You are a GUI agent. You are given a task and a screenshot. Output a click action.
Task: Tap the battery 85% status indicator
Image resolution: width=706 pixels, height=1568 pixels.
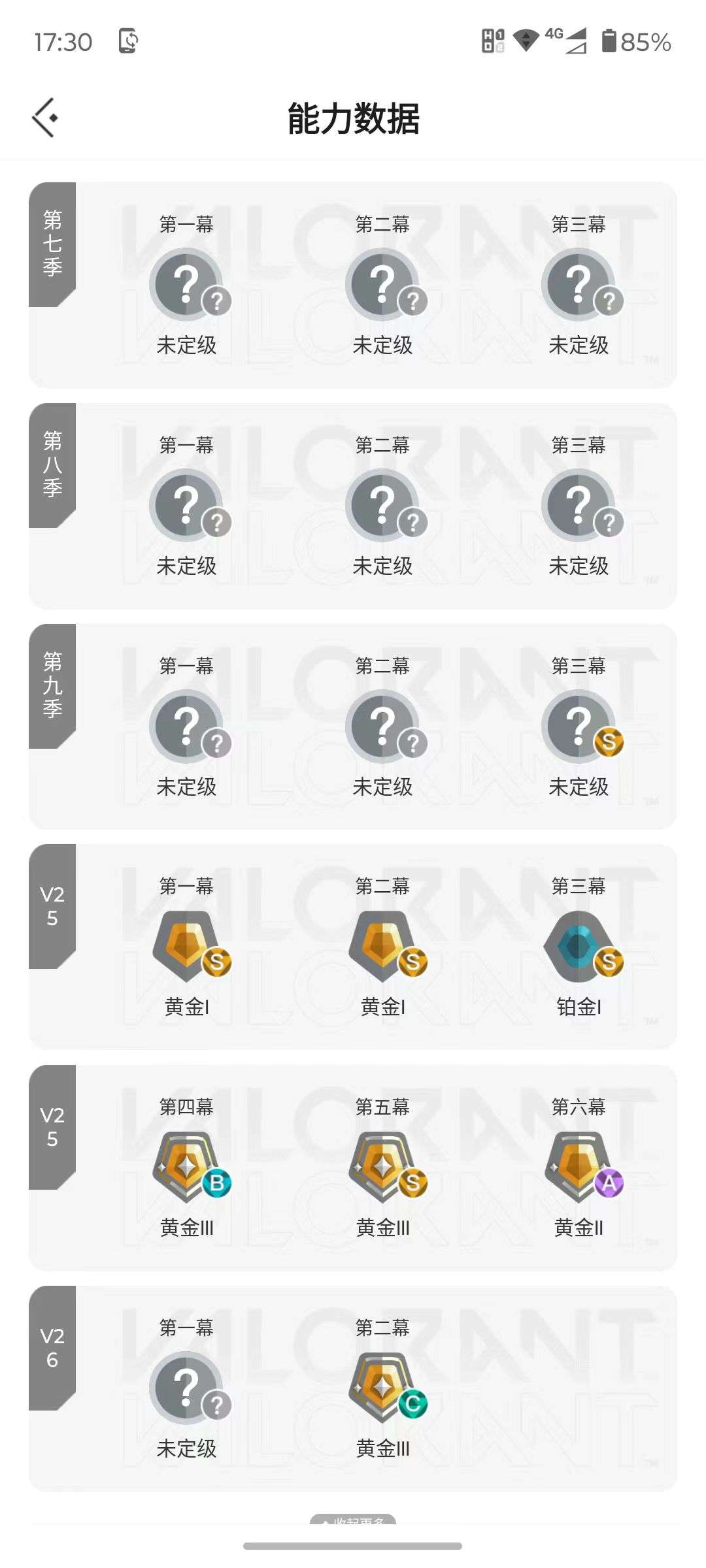coord(634,42)
